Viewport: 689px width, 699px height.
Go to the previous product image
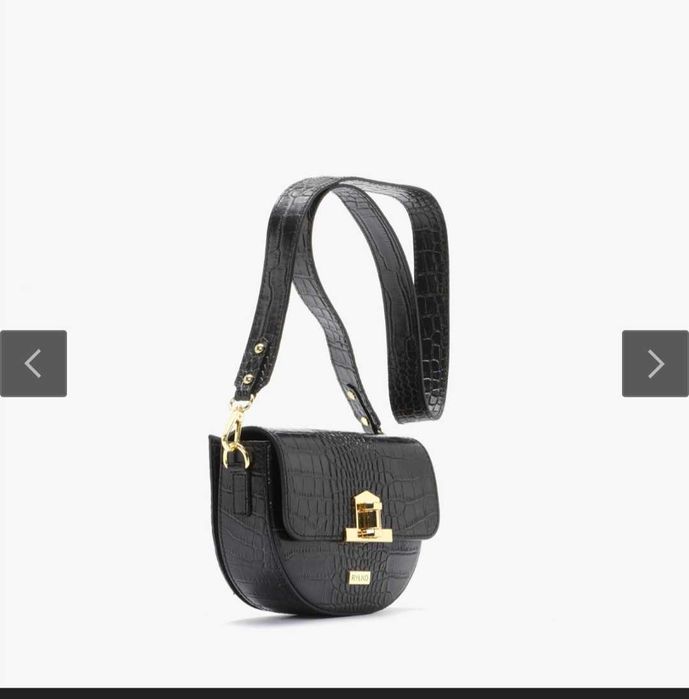click(33, 364)
